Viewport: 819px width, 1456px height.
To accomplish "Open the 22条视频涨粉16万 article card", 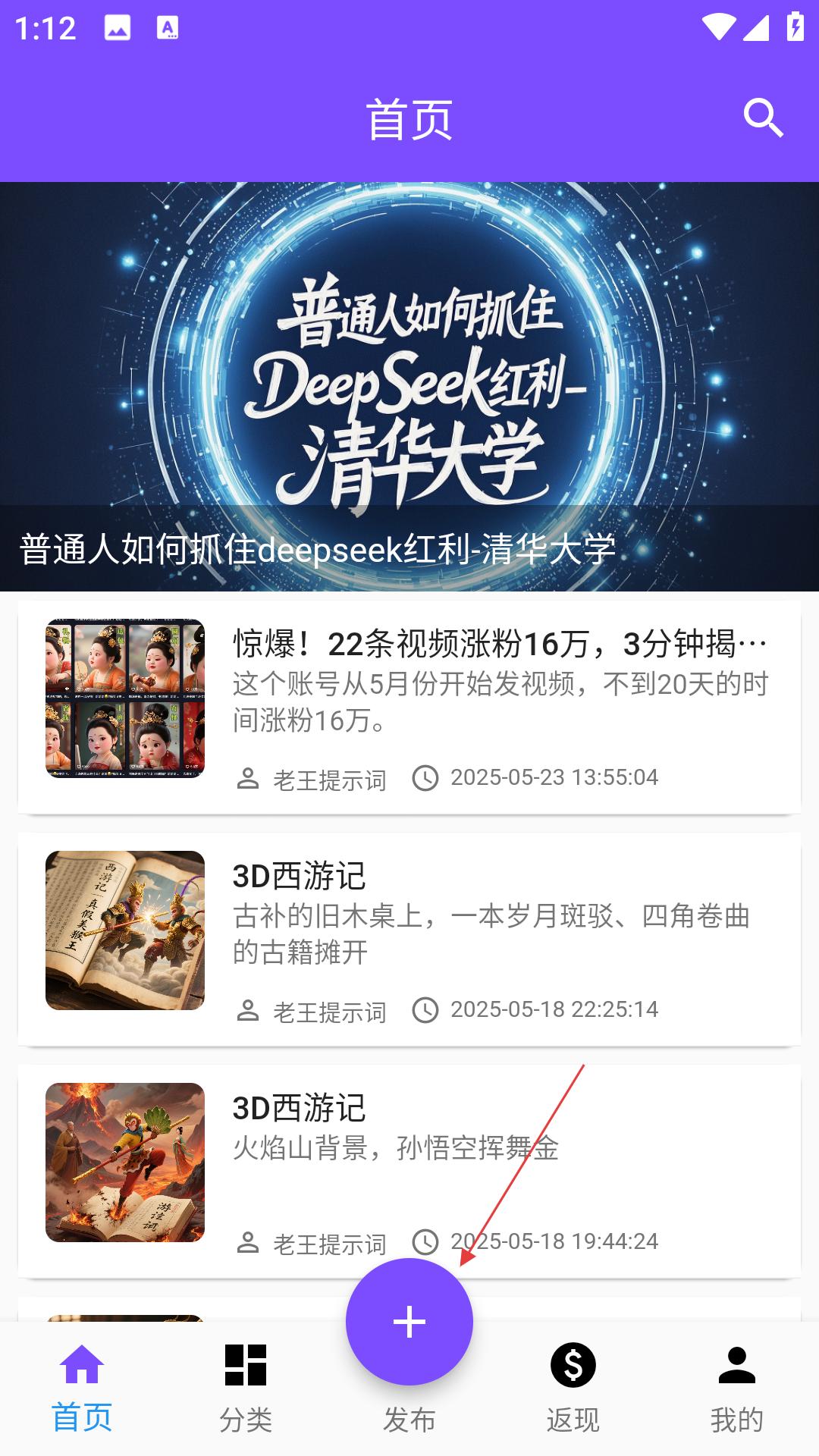I will [409, 707].
